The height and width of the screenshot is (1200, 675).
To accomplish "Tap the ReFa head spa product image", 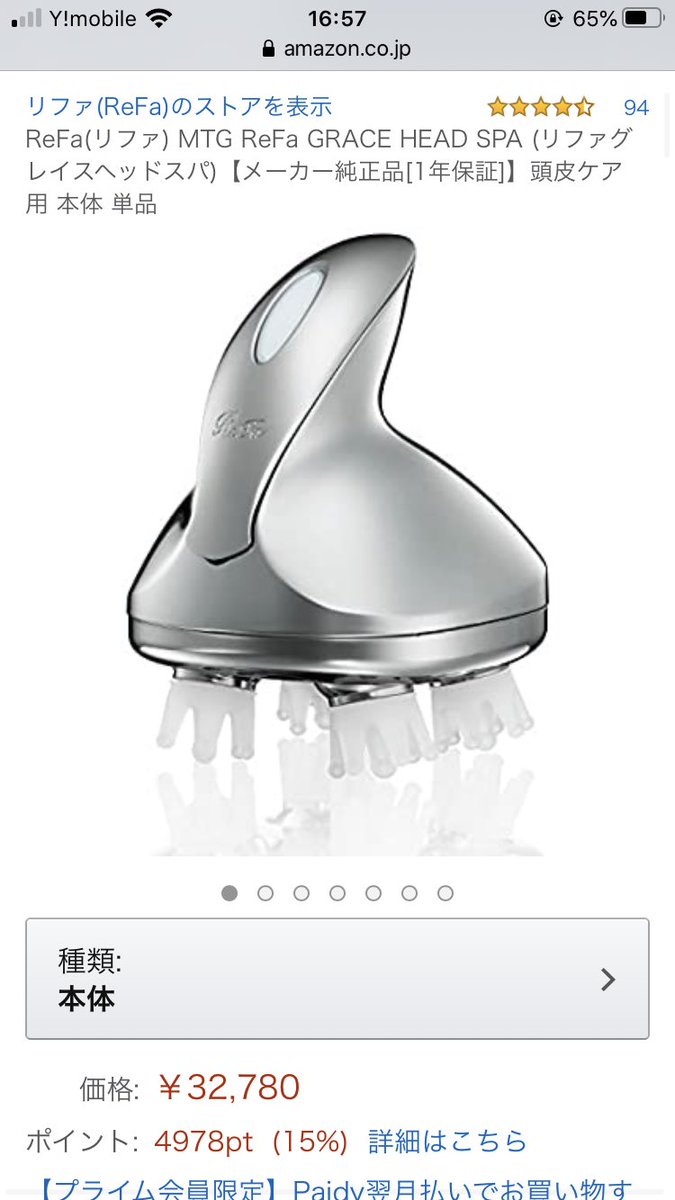I will (337, 540).
